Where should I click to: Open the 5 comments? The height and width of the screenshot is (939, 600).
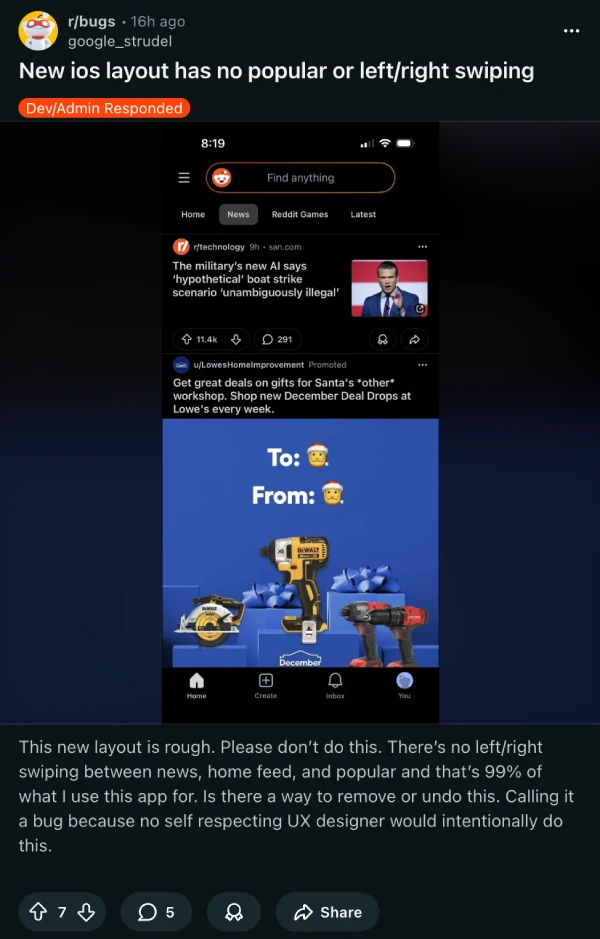click(x=156, y=912)
